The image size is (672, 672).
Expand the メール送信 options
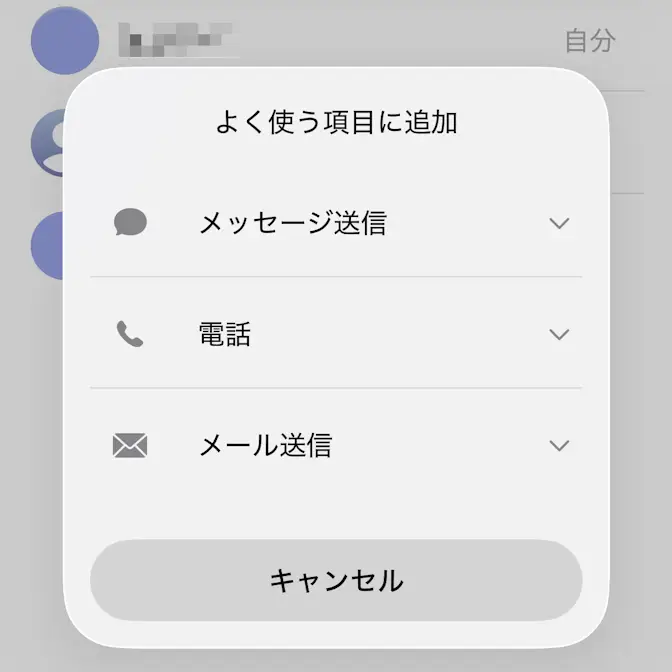point(559,445)
